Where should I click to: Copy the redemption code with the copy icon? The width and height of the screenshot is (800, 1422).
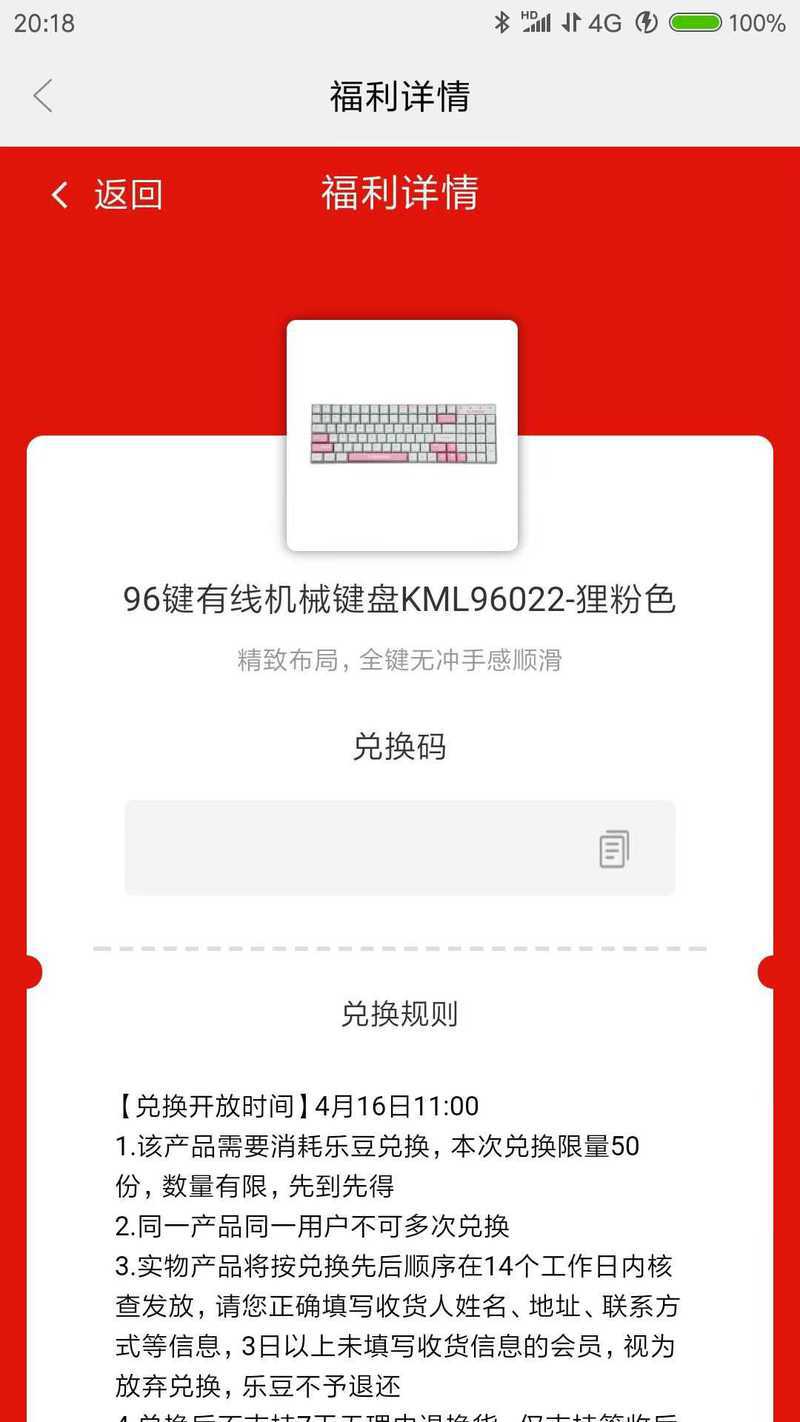614,848
